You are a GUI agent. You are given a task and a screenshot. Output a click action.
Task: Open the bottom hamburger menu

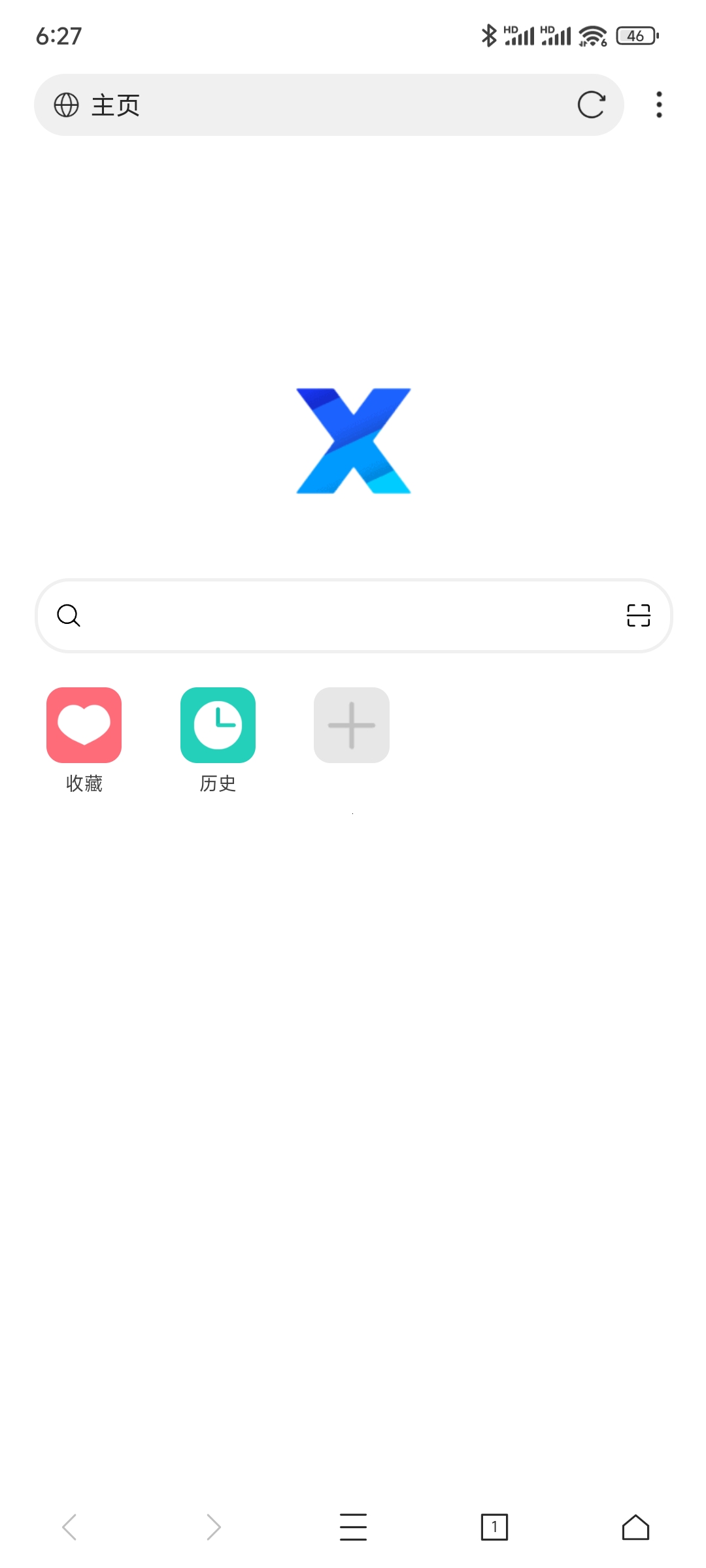(353, 1527)
